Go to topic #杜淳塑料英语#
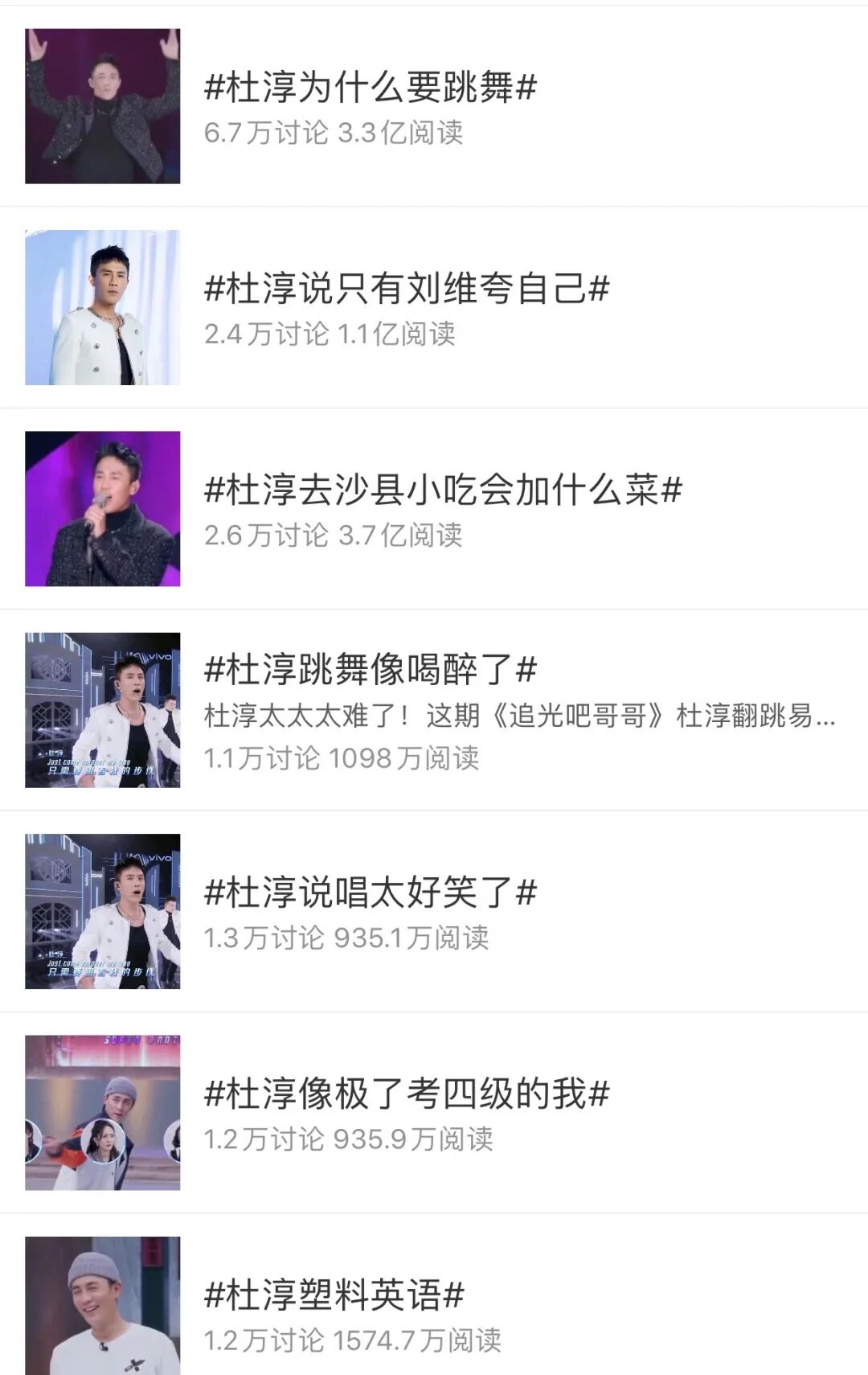 click(x=434, y=1295)
